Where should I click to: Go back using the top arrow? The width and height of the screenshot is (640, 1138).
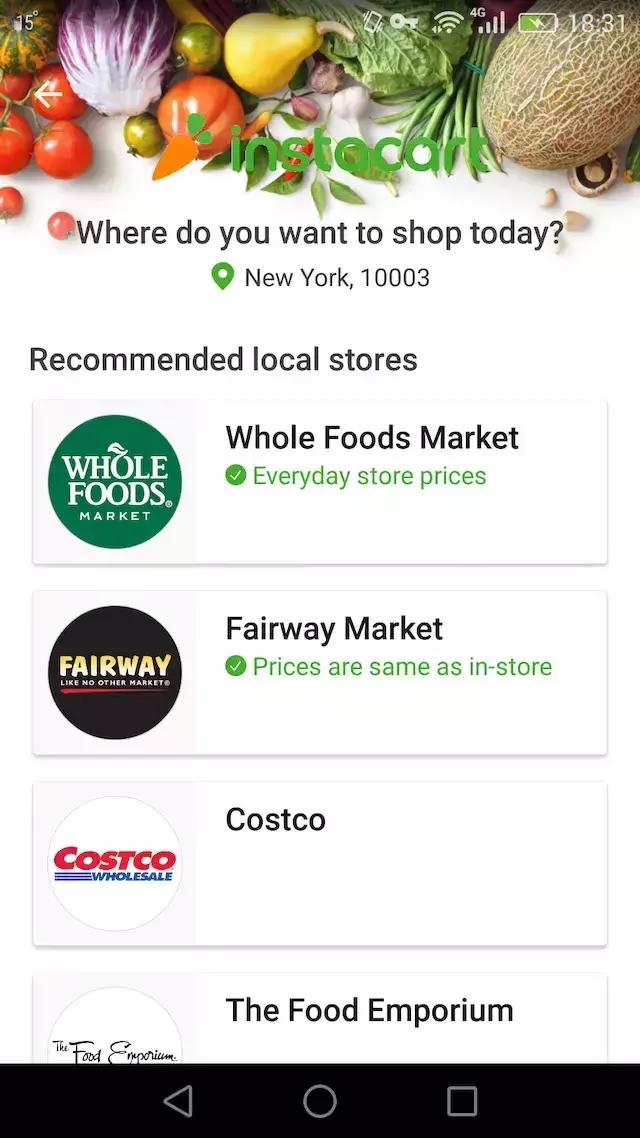47,95
